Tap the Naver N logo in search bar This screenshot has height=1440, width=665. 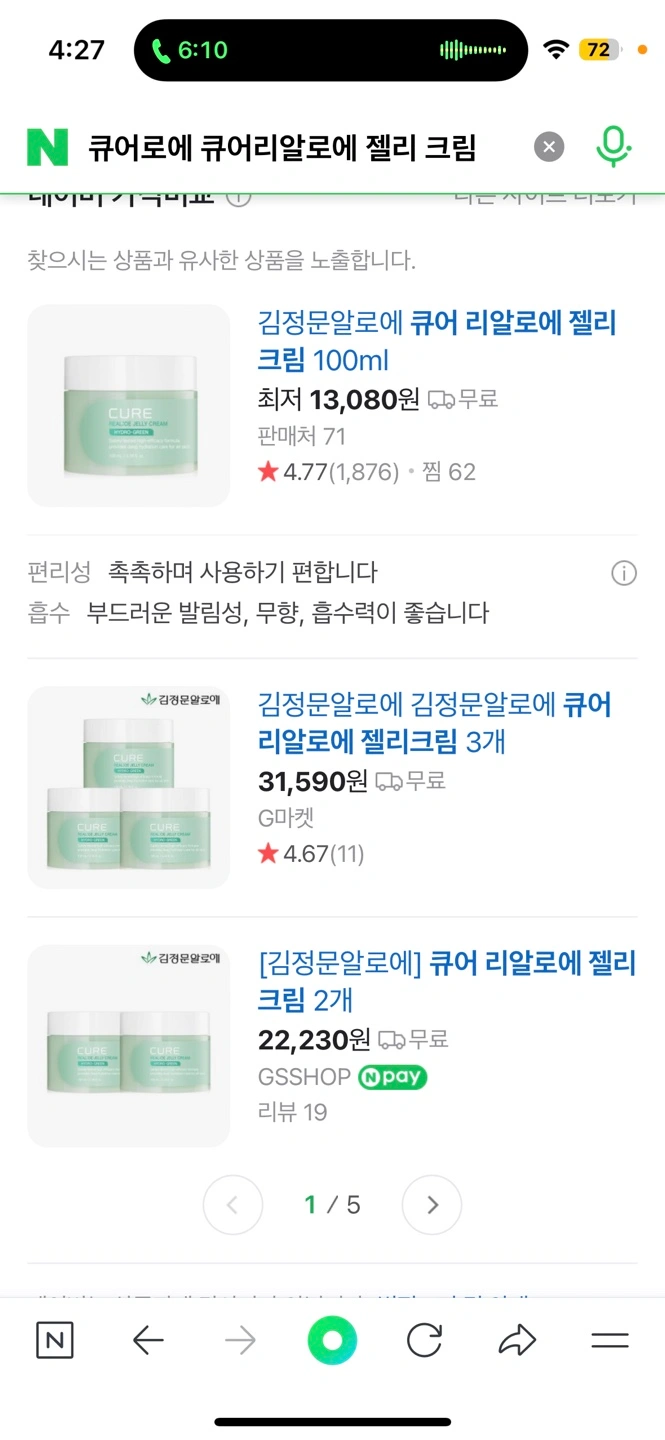[x=47, y=148]
